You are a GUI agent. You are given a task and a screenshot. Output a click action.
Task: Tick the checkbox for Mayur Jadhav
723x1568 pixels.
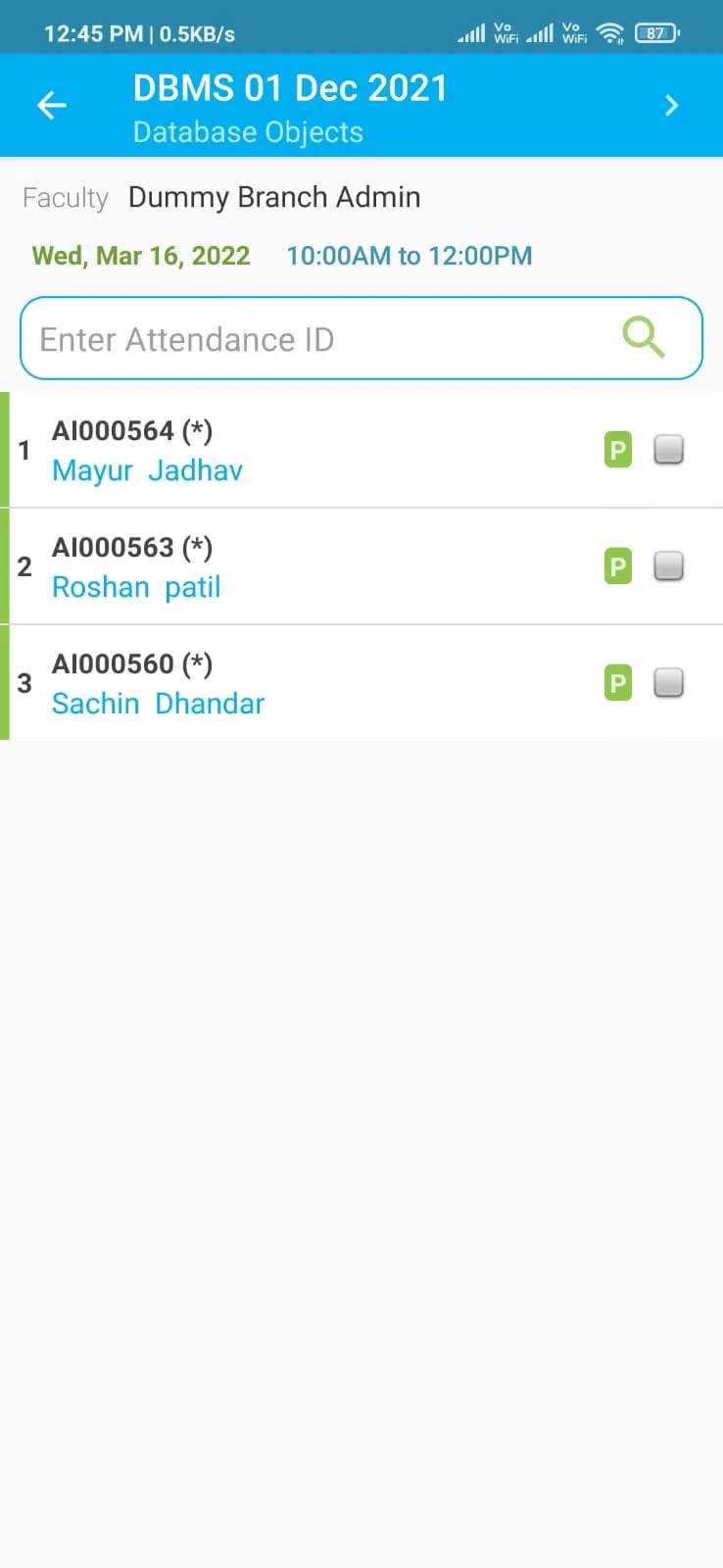coord(668,450)
